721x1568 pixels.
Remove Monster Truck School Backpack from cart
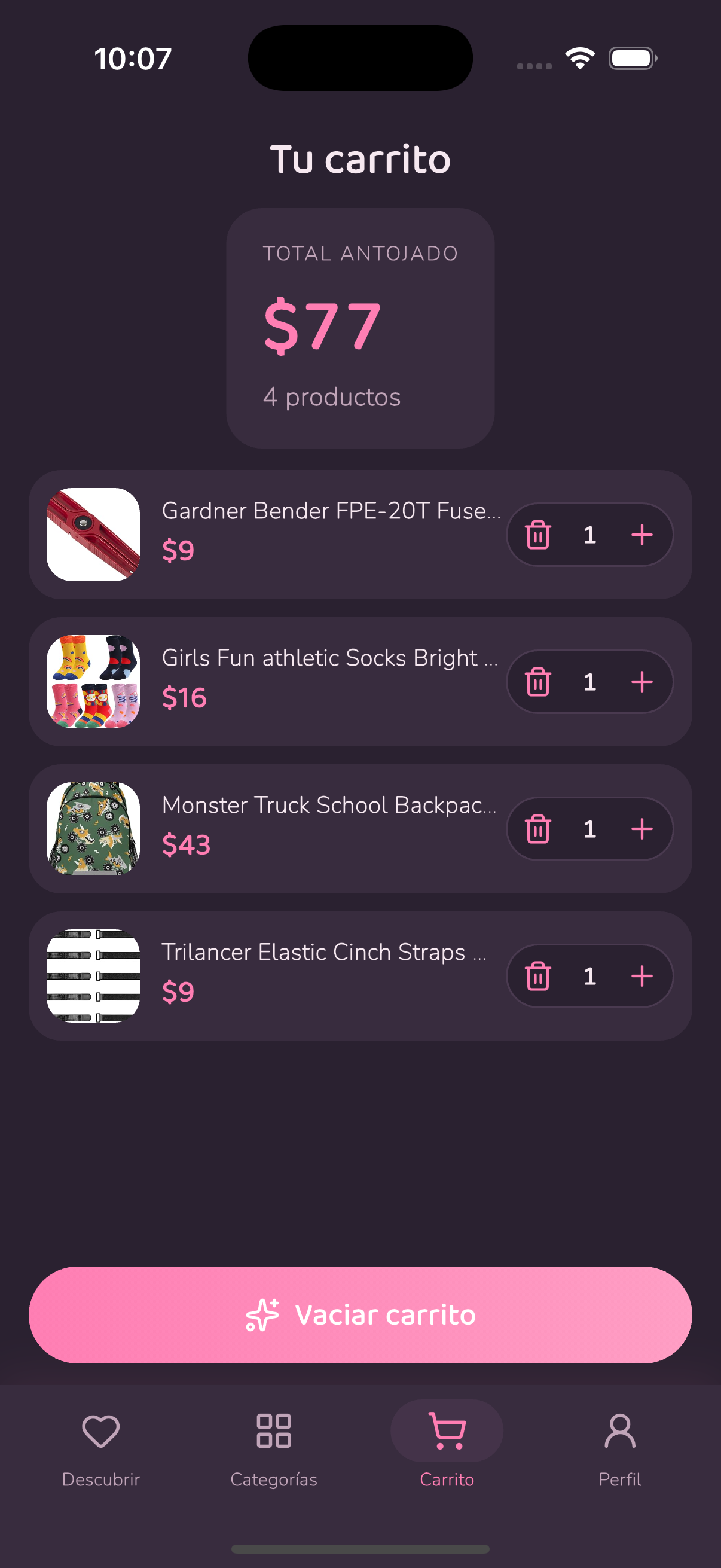coord(538,829)
